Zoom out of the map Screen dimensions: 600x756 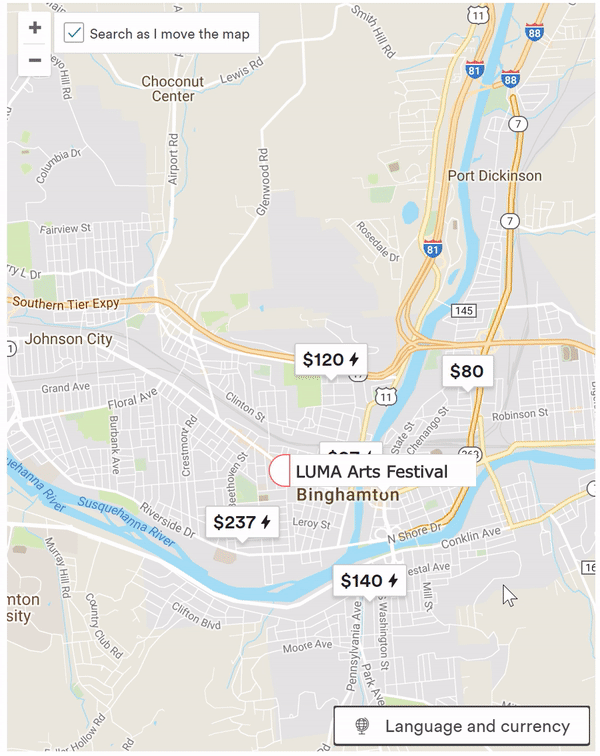35,61
